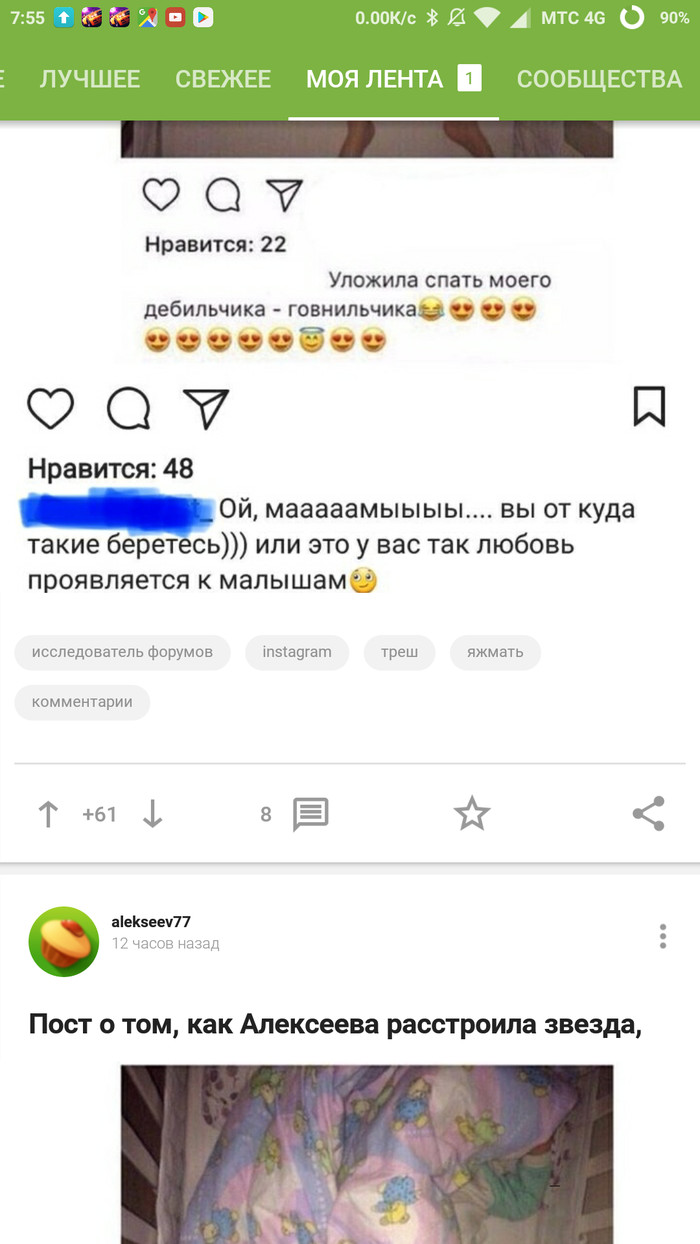Switch to the ЛУЧШЕЕ tab

89,79
